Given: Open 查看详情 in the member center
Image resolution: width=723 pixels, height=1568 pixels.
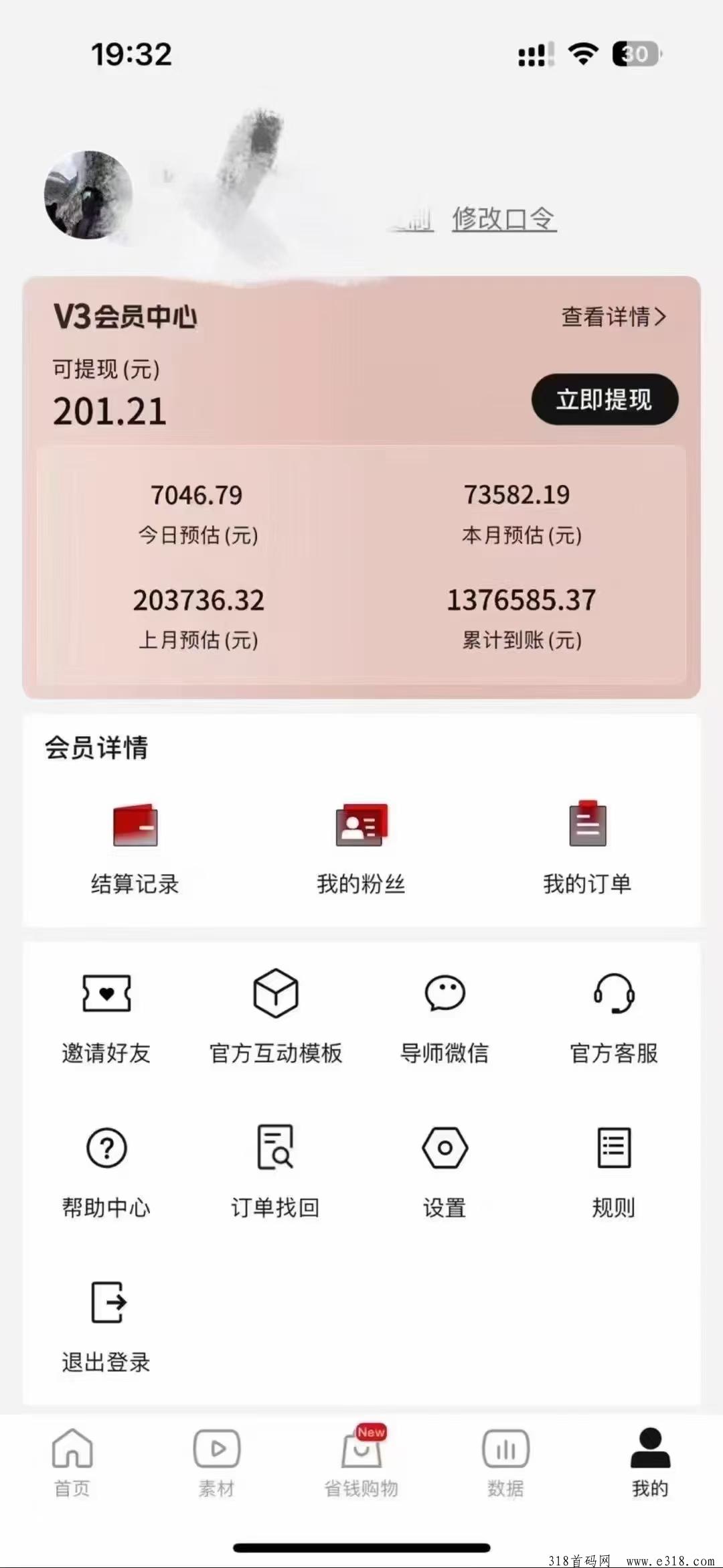Looking at the screenshot, I should click(x=614, y=317).
